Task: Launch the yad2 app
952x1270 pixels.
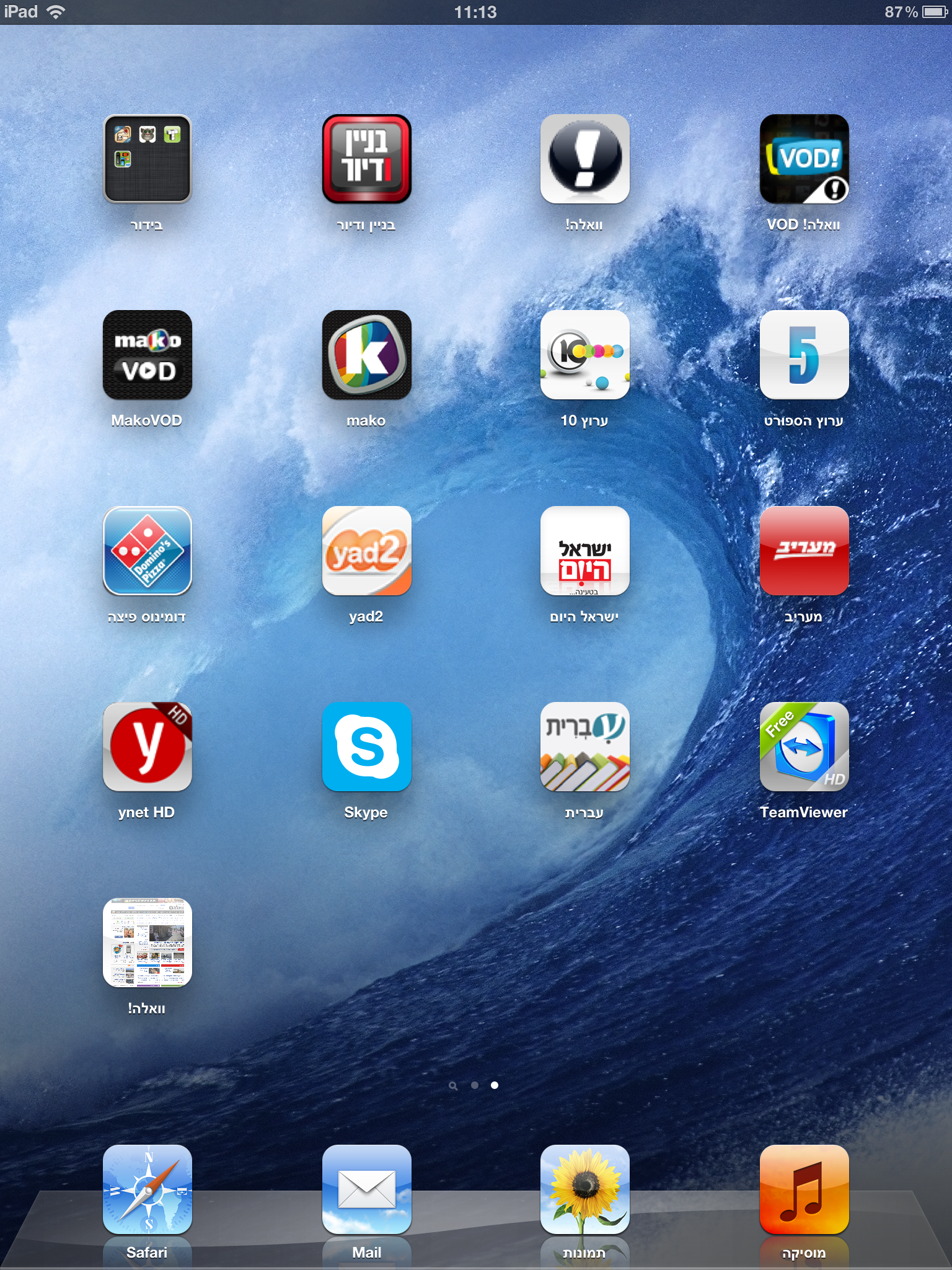Action: click(x=366, y=551)
